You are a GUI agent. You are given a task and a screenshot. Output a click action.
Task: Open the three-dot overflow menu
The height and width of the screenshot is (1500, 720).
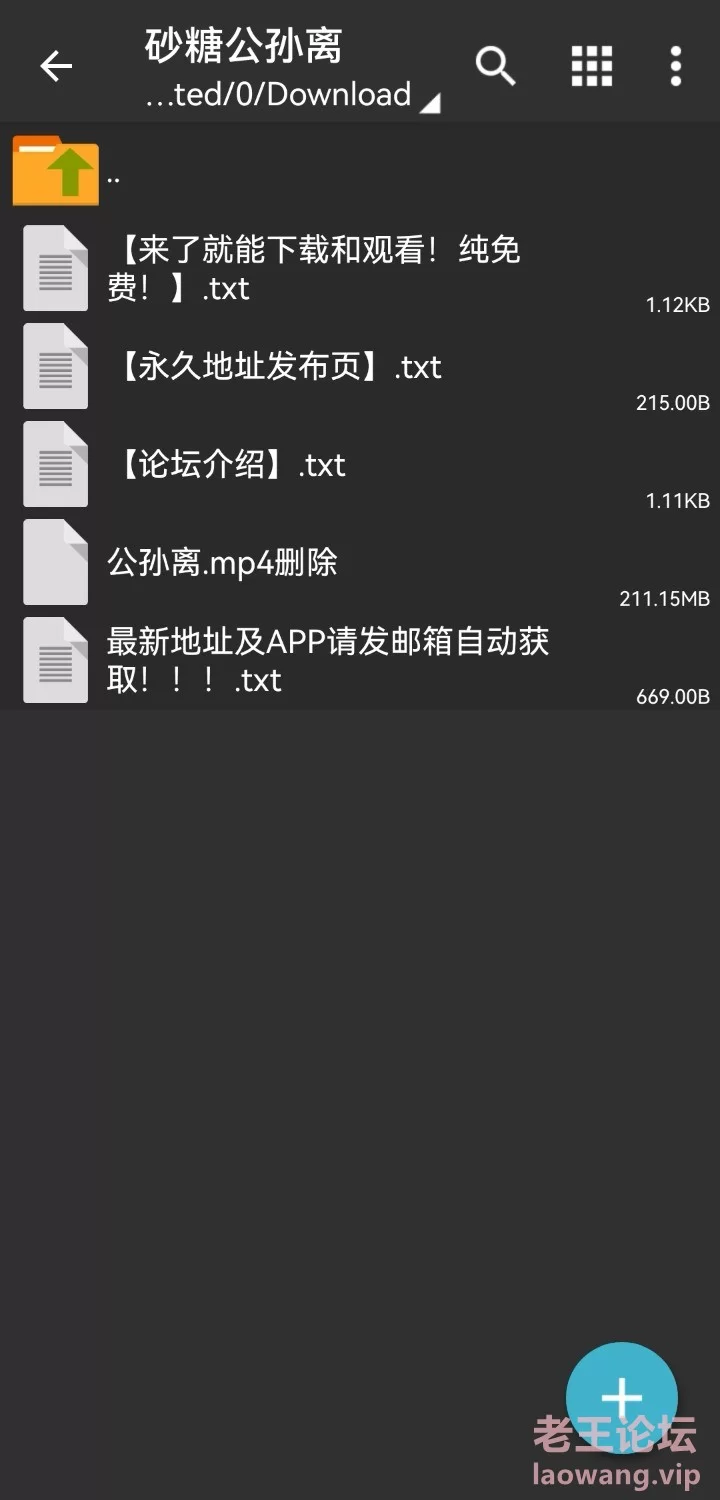pyautogui.click(x=676, y=67)
